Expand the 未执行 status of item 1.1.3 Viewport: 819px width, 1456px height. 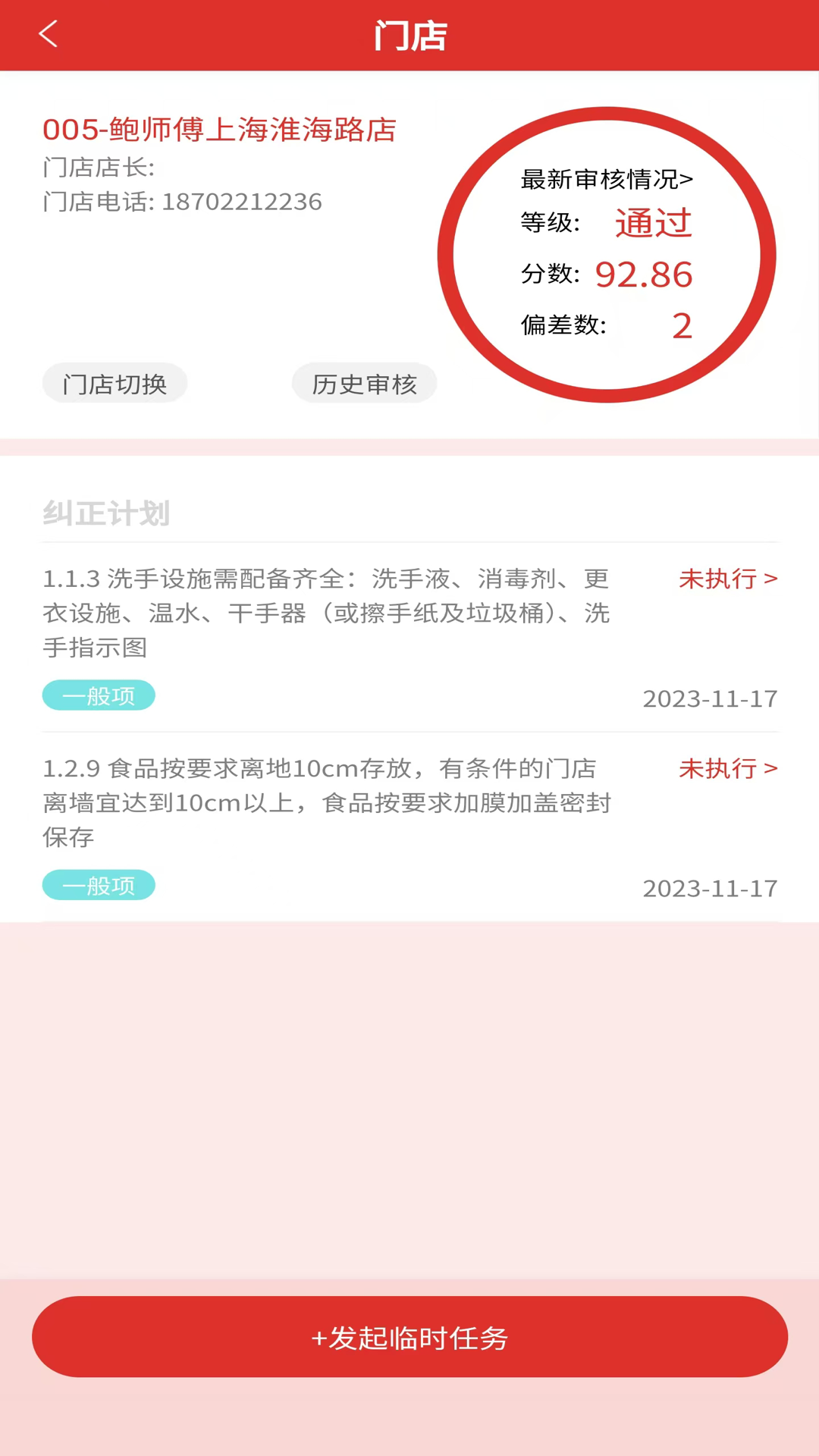click(x=728, y=579)
